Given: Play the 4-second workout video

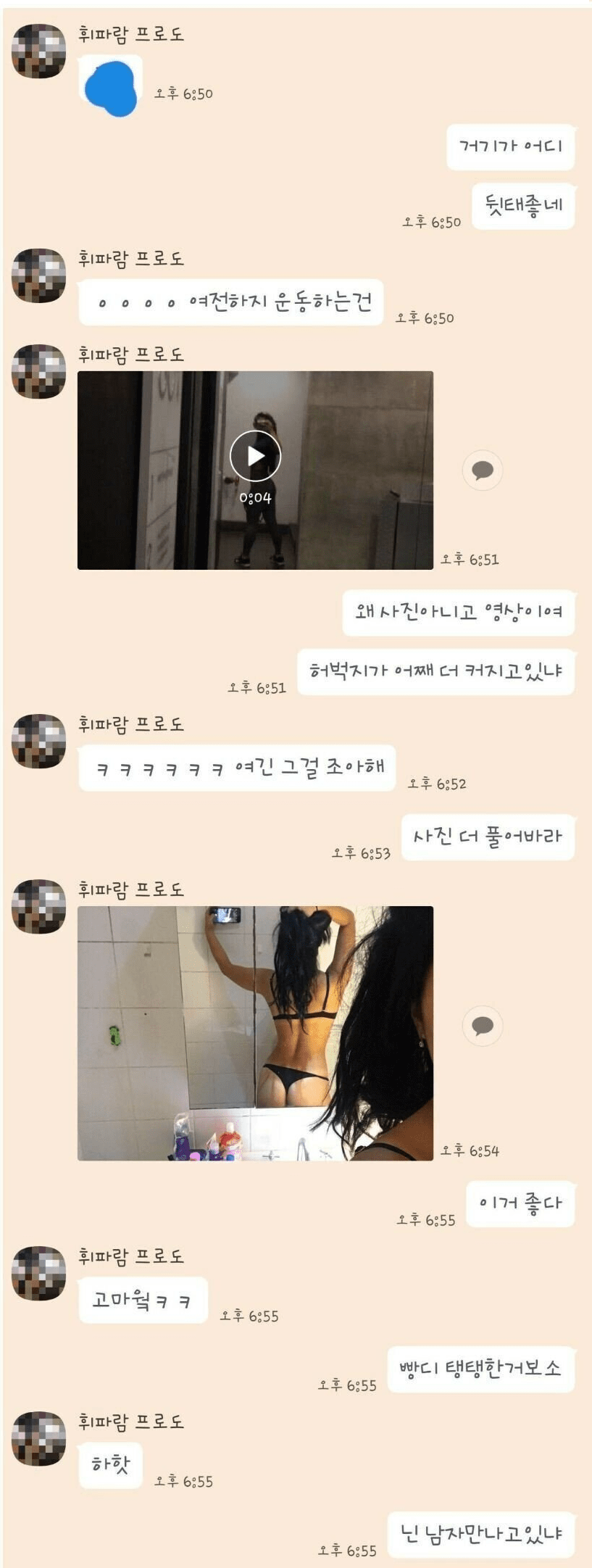Looking at the screenshot, I should point(257,455).
